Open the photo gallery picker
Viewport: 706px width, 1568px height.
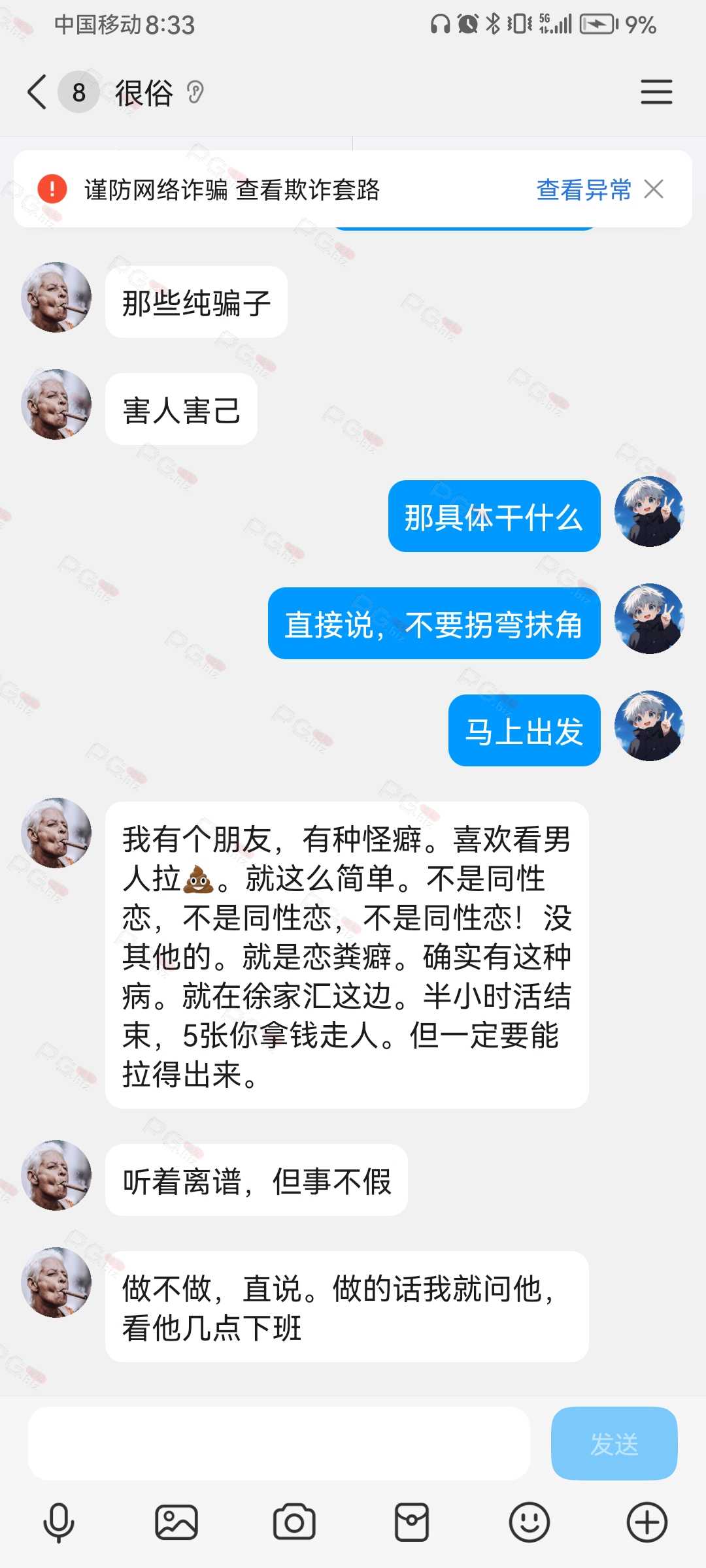pyautogui.click(x=176, y=1522)
